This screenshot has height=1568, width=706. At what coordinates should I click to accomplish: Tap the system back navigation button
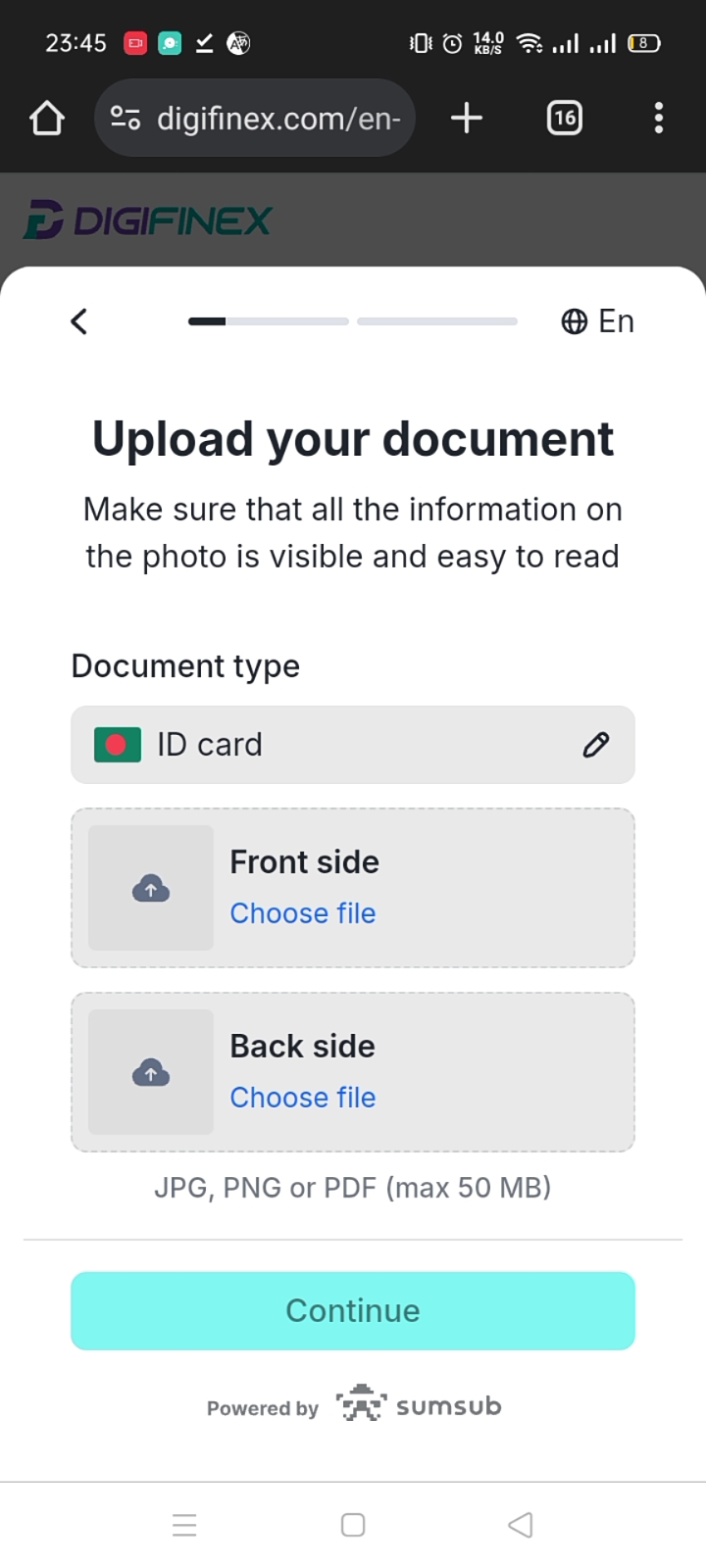coord(521,1525)
